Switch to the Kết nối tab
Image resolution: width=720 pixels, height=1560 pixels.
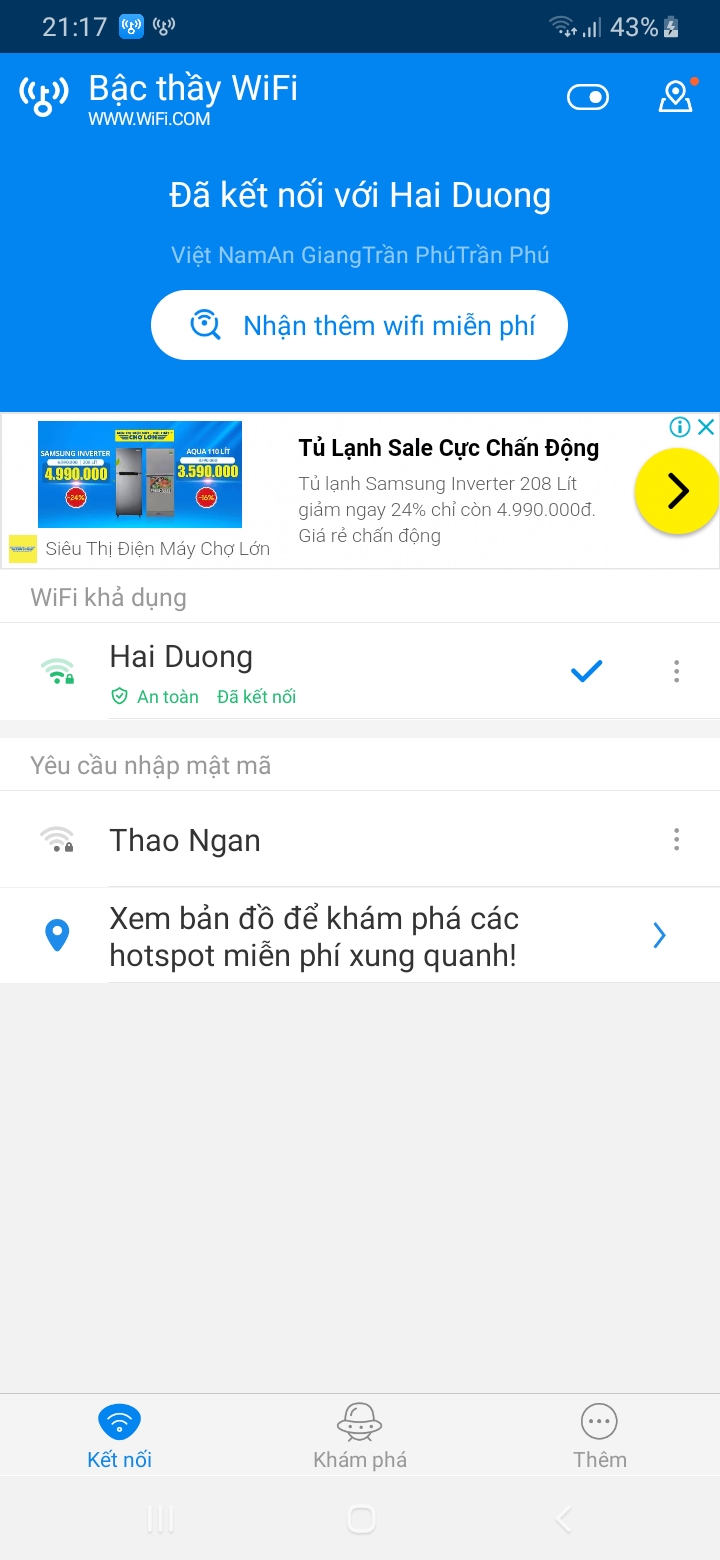(x=119, y=1435)
